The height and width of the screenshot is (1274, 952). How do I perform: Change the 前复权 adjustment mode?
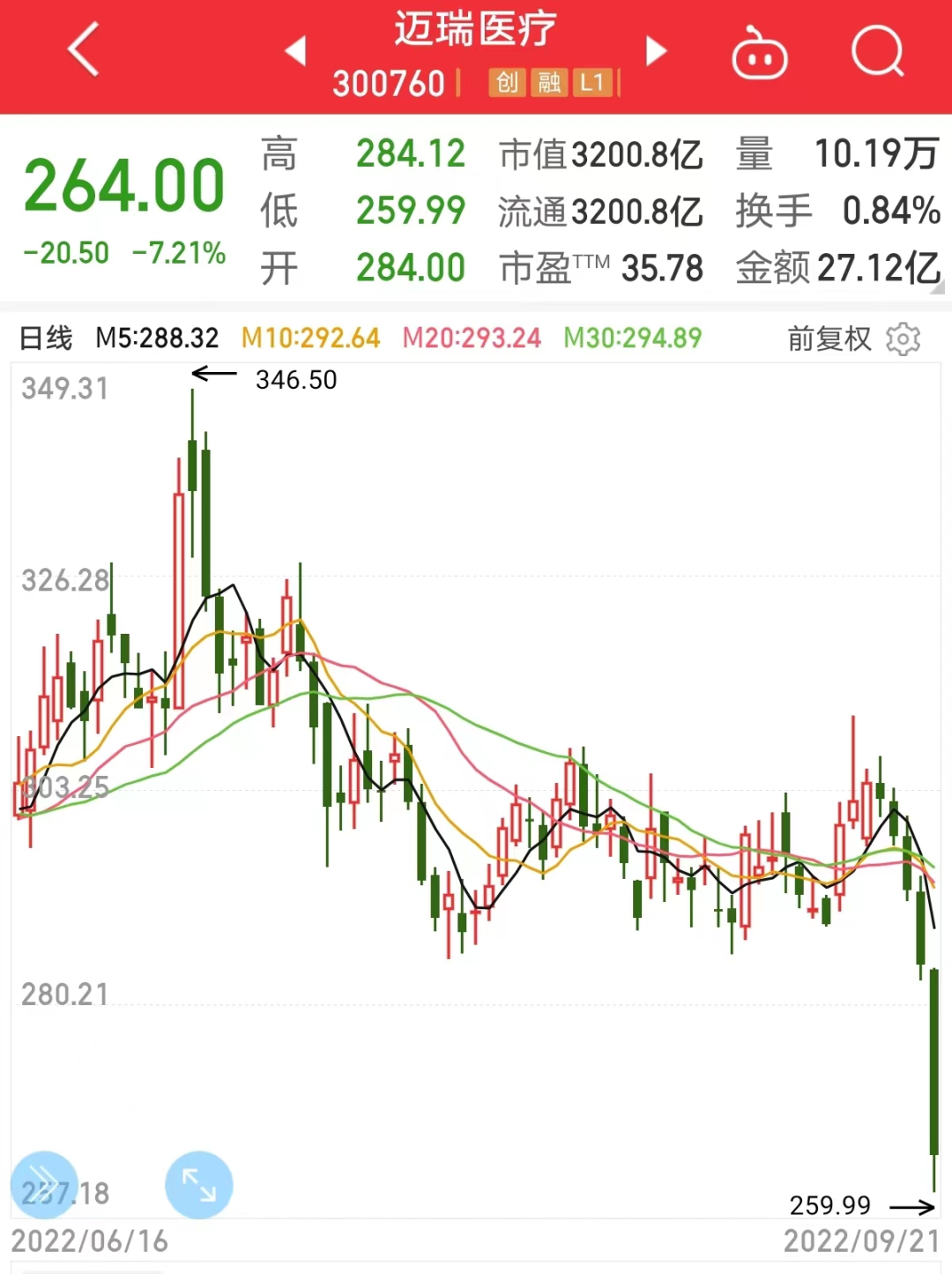pyautogui.click(x=829, y=339)
